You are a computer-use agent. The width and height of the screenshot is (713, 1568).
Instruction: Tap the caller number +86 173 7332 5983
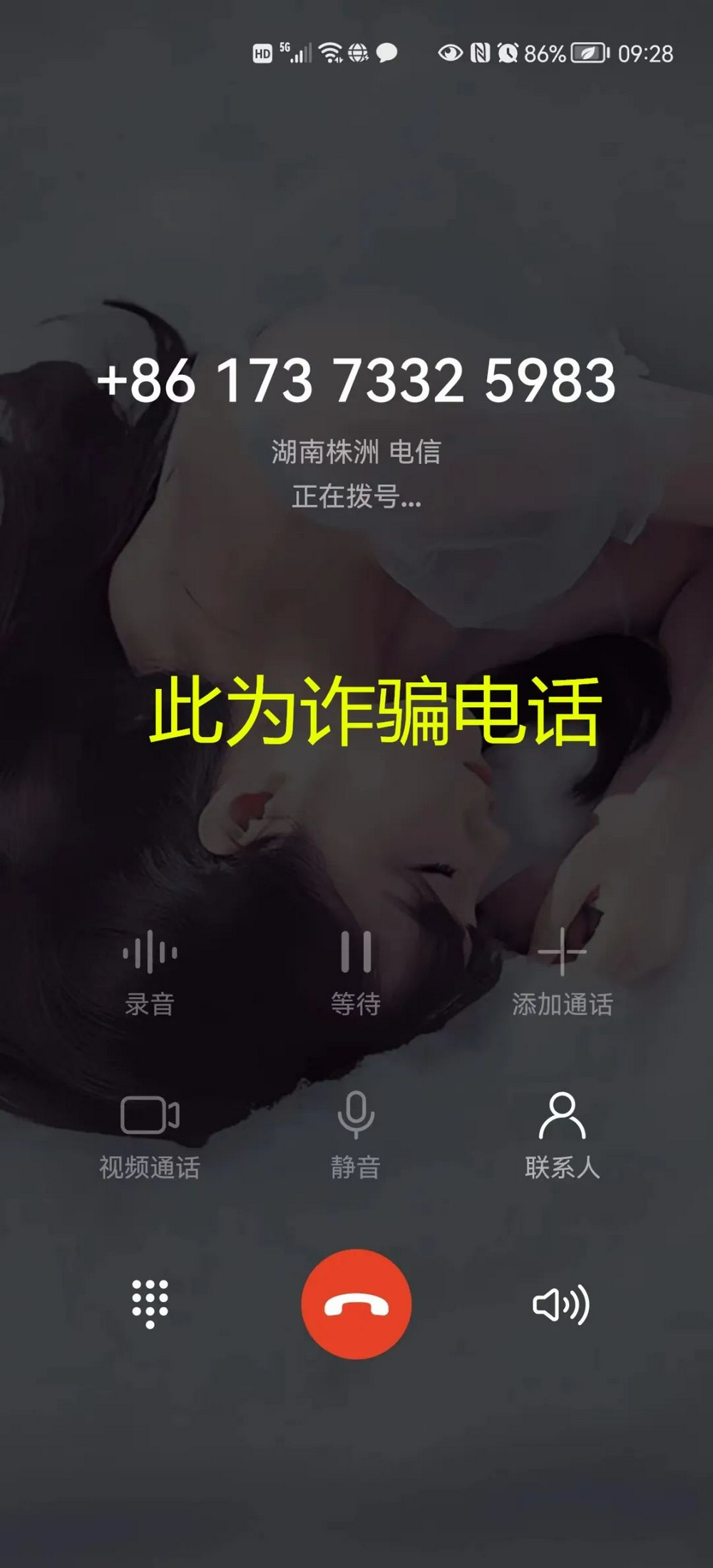pos(357,383)
